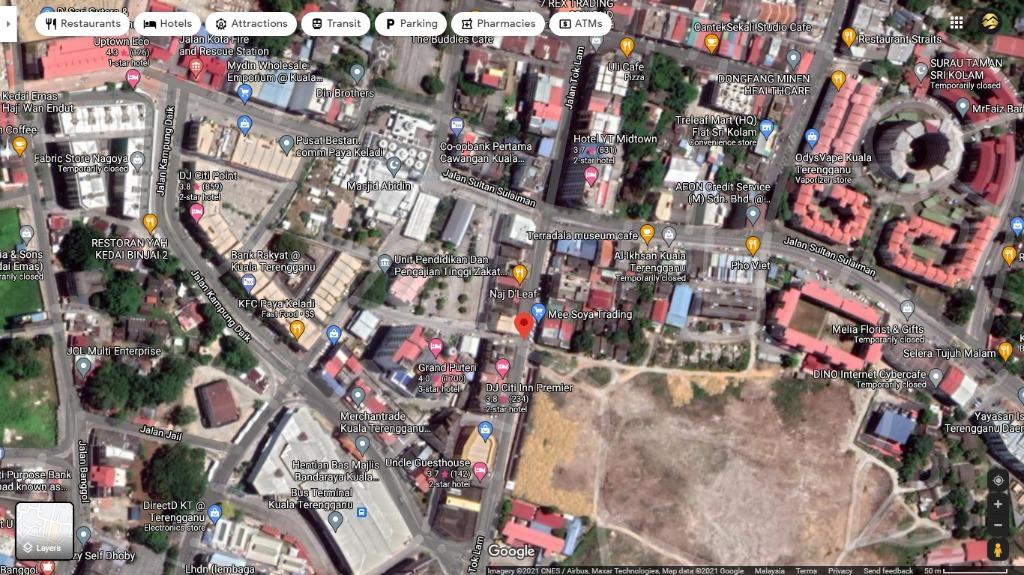Send feedback about the map
The height and width of the screenshot is (575, 1024).
(887, 570)
